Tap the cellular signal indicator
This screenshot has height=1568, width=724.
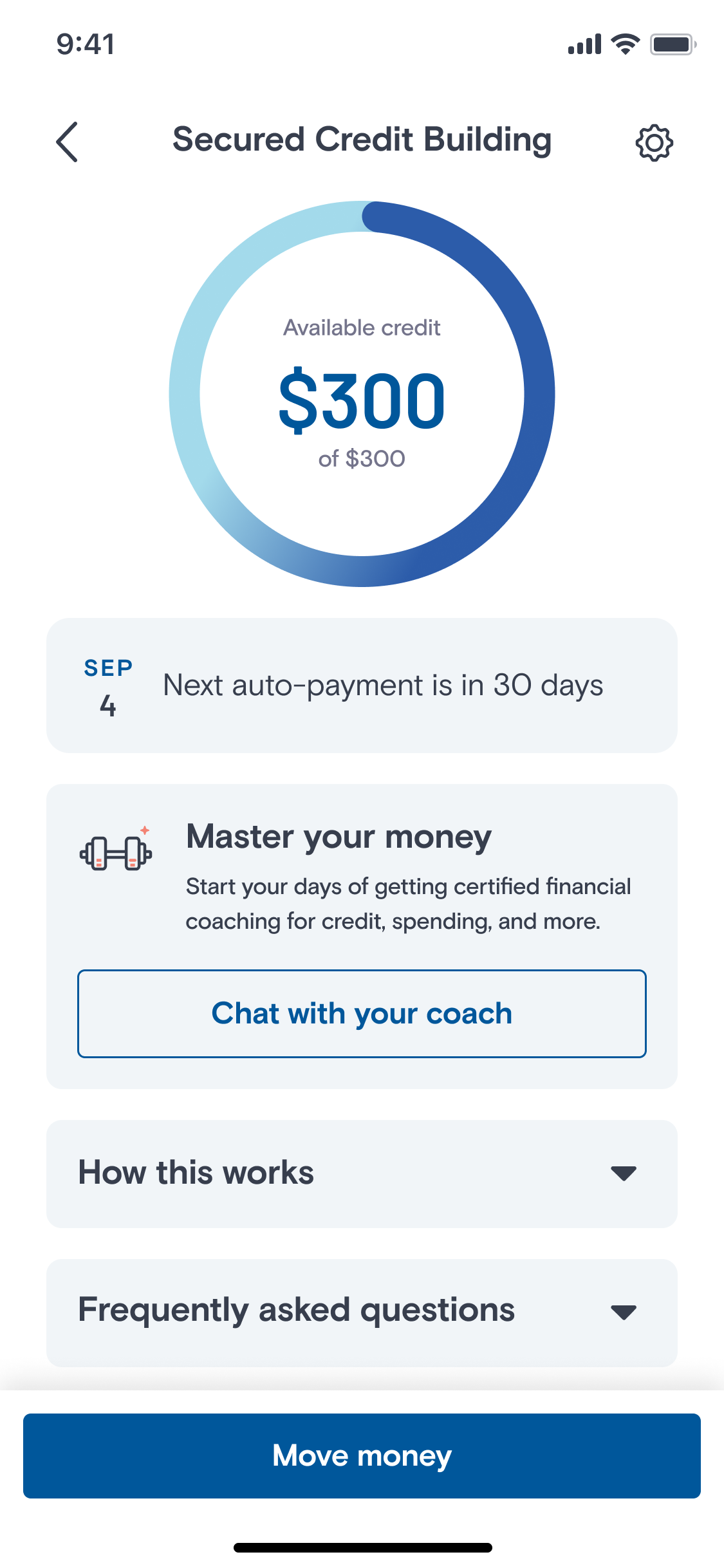[x=584, y=43]
